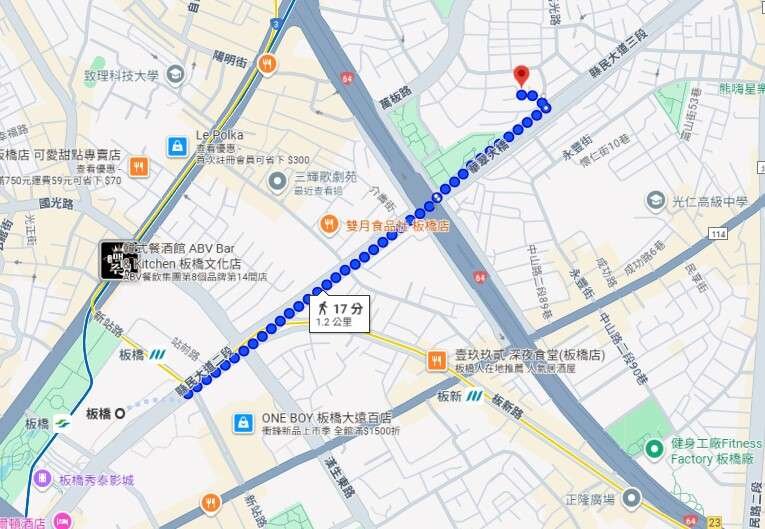
Task: Tap the red destination pin
Action: [x=520, y=76]
